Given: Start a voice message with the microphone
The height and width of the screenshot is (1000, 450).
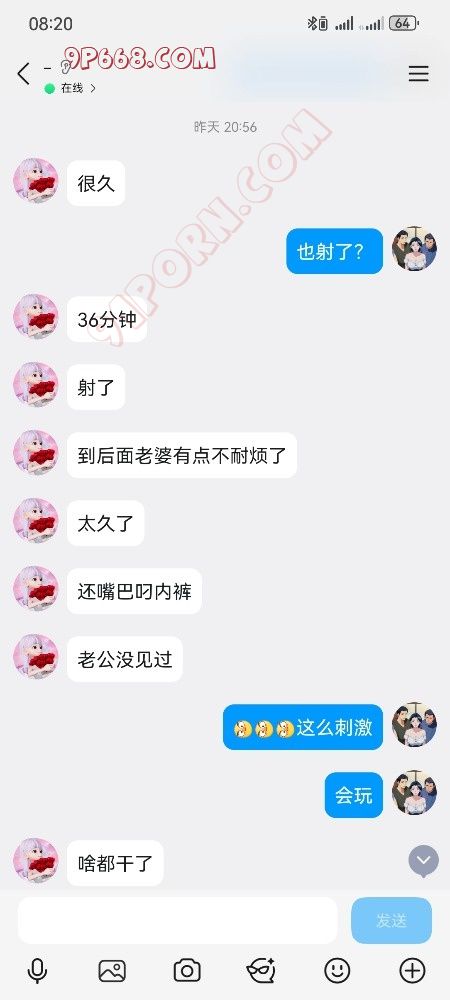Looking at the screenshot, I should pos(38,971).
